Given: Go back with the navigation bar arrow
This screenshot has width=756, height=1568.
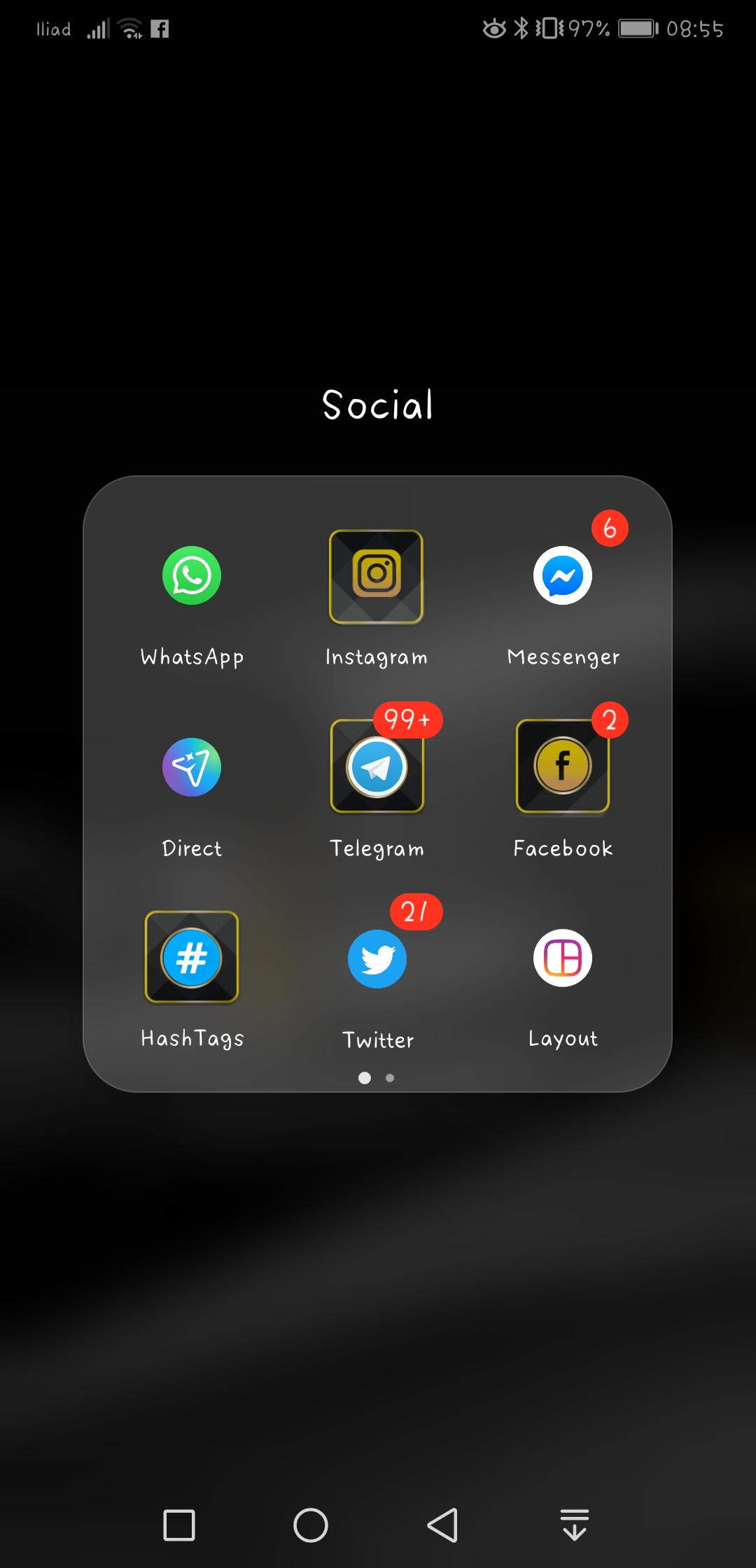Looking at the screenshot, I should (x=442, y=1525).
